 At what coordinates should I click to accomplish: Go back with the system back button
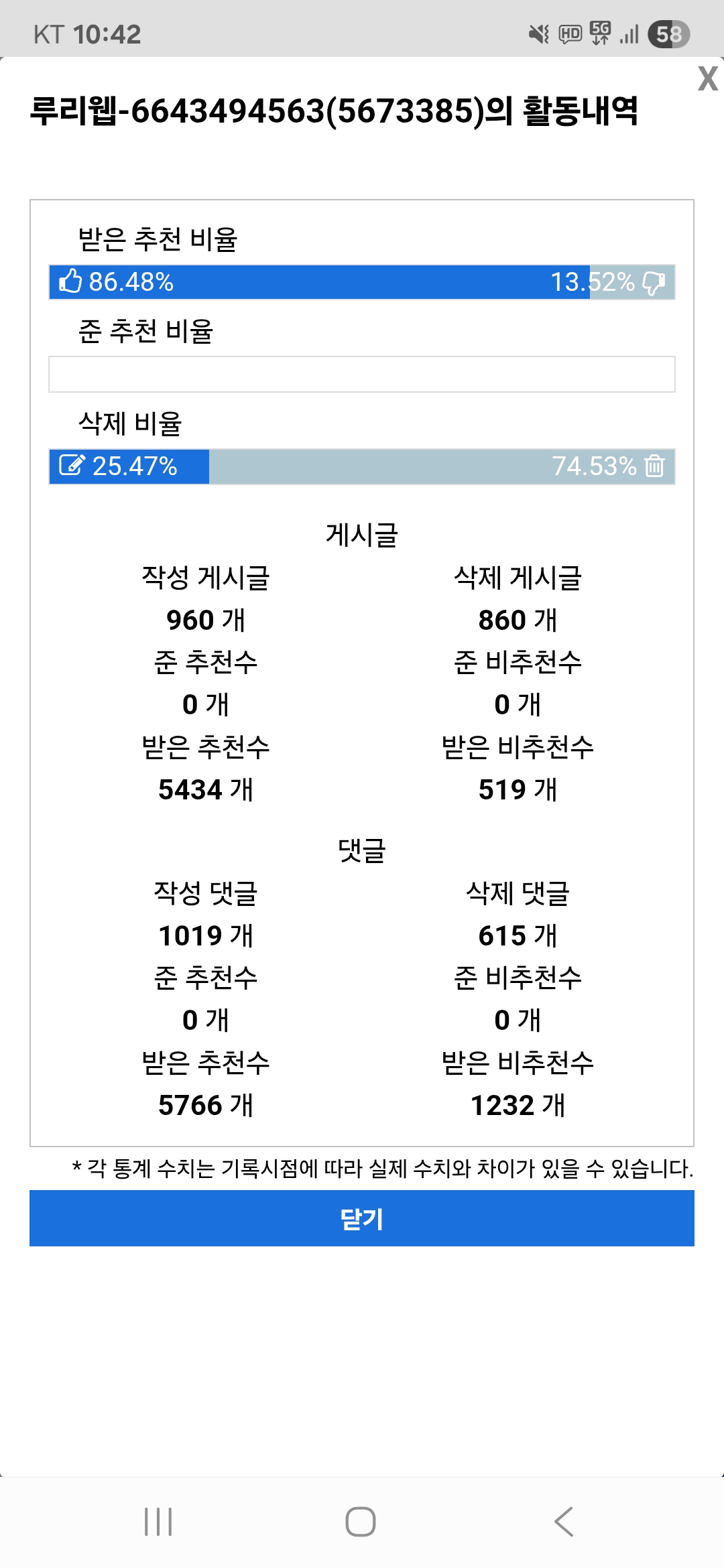pyautogui.click(x=564, y=1522)
